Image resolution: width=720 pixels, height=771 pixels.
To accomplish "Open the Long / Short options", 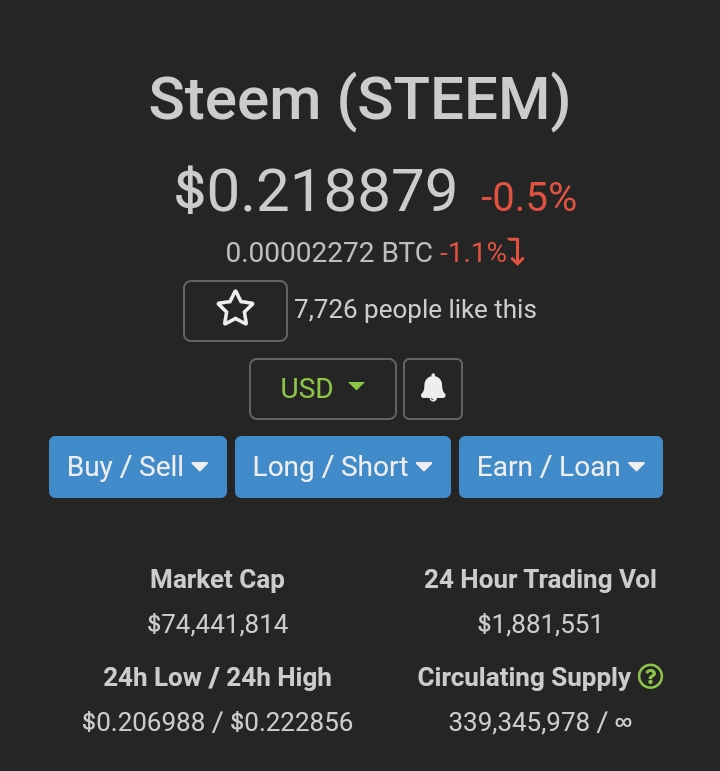I will [x=342, y=467].
